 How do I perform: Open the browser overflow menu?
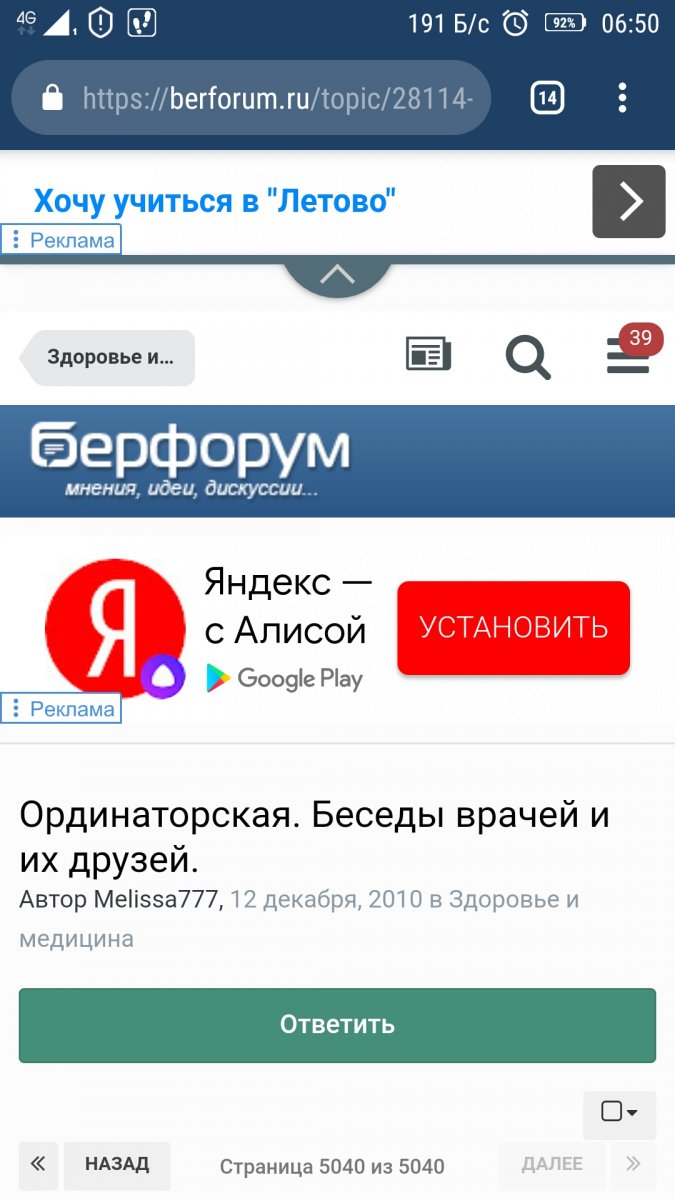pos(622,98)
